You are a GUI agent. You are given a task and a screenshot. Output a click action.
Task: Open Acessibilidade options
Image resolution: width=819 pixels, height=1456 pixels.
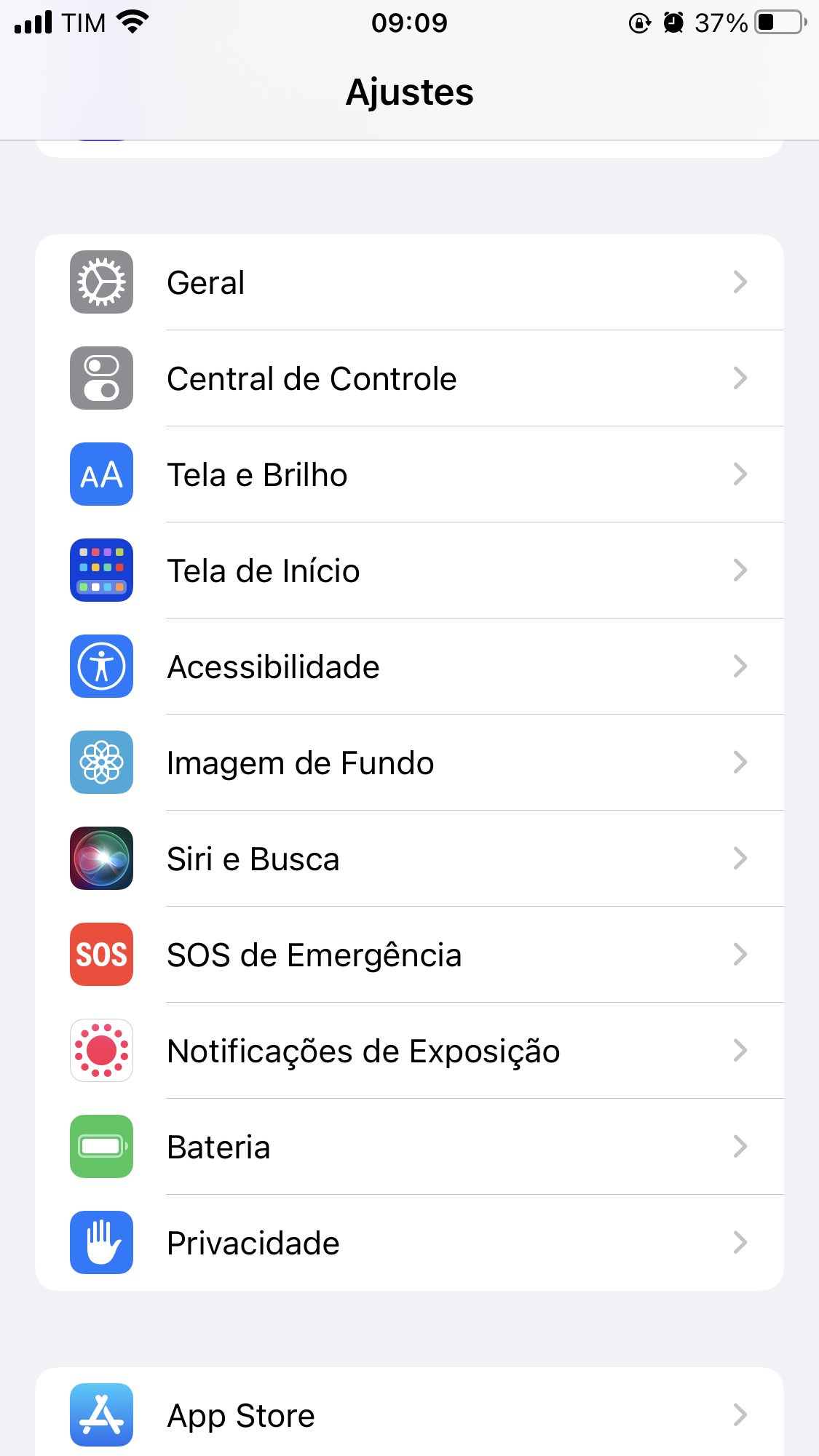pos(408,667)
